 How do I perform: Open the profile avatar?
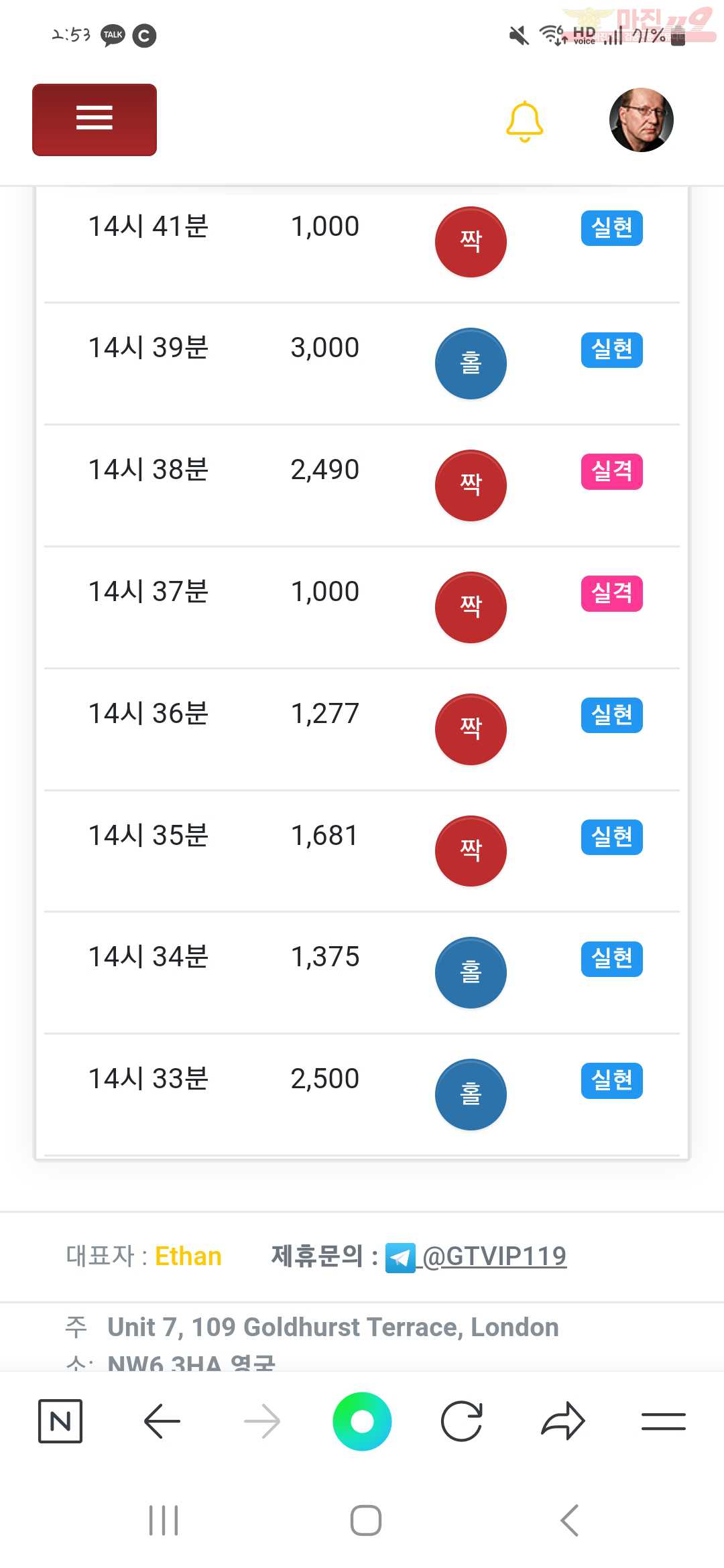click(642, 120)
